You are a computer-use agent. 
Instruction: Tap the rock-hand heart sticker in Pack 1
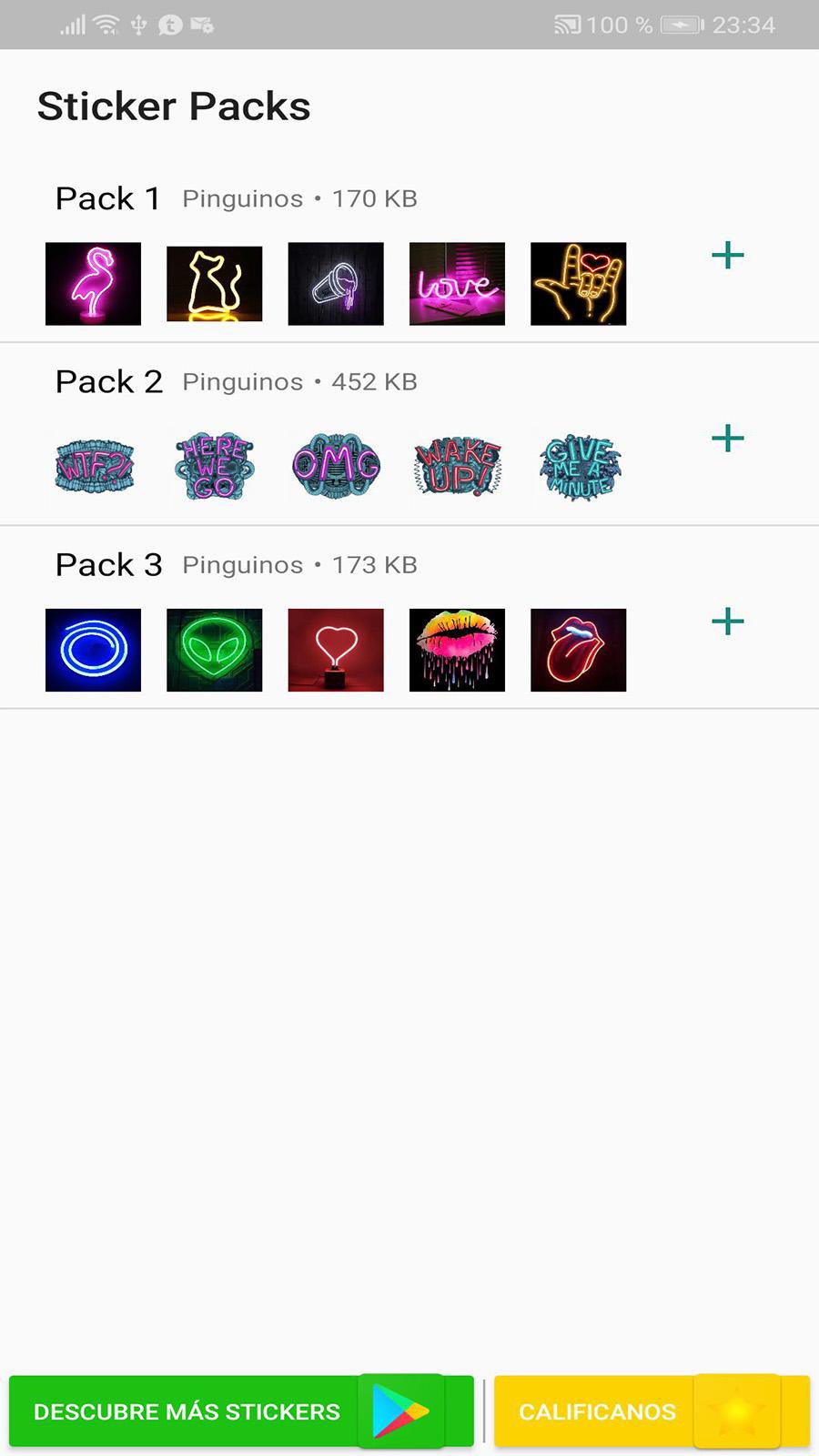click(x=579, y=283)
